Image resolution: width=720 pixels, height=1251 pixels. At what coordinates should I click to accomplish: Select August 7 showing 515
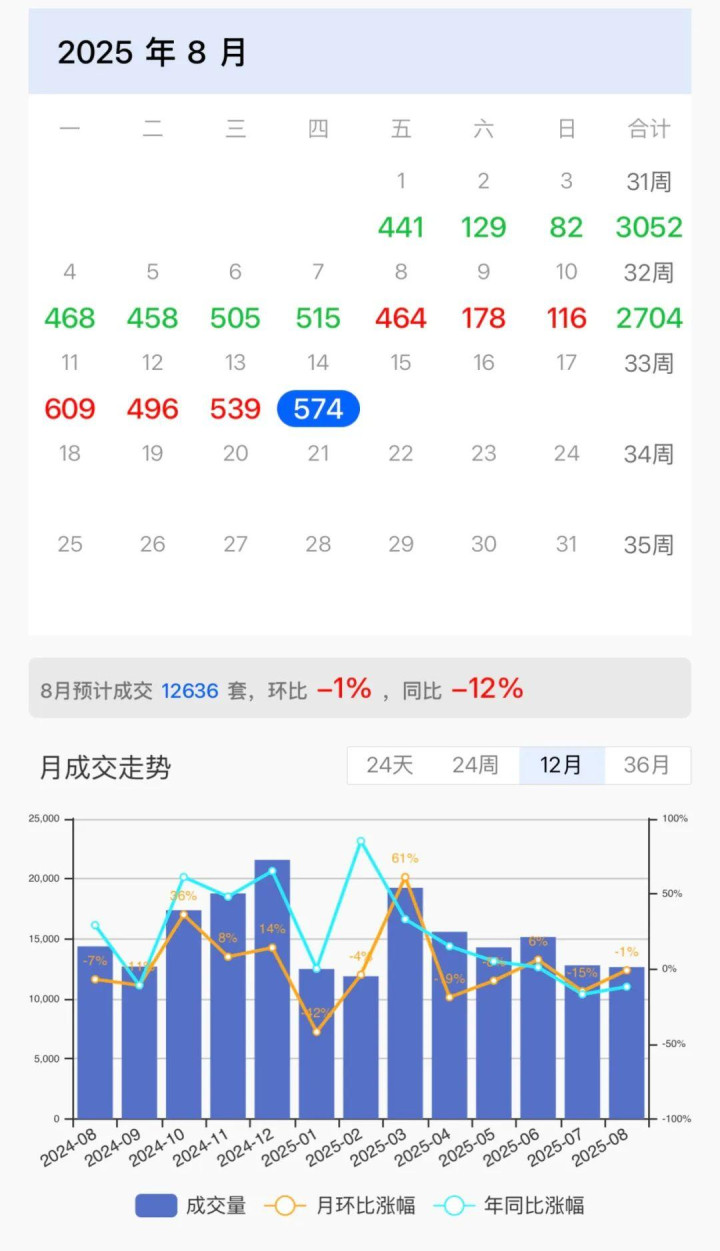coord(318,318)
